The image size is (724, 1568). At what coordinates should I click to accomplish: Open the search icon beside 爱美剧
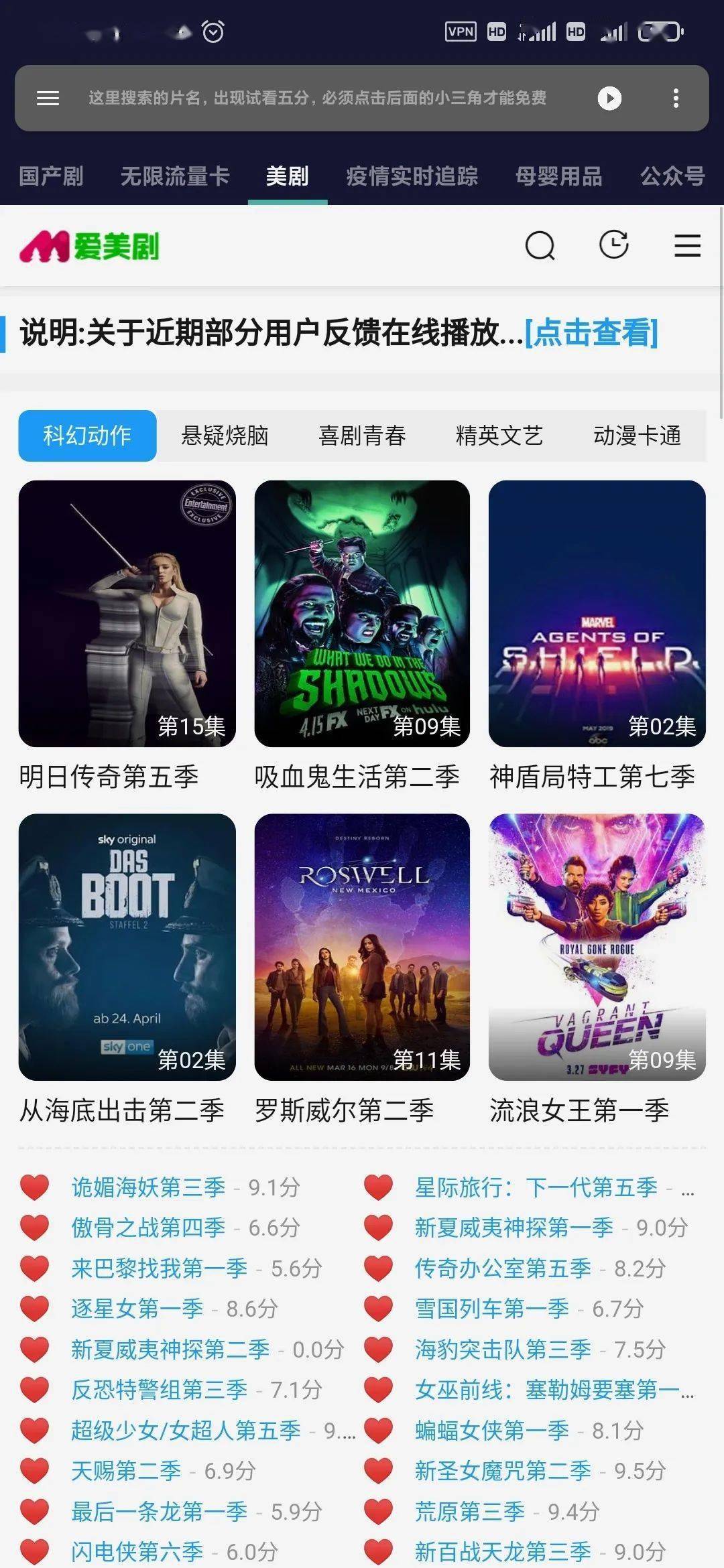tap(540, 245)
